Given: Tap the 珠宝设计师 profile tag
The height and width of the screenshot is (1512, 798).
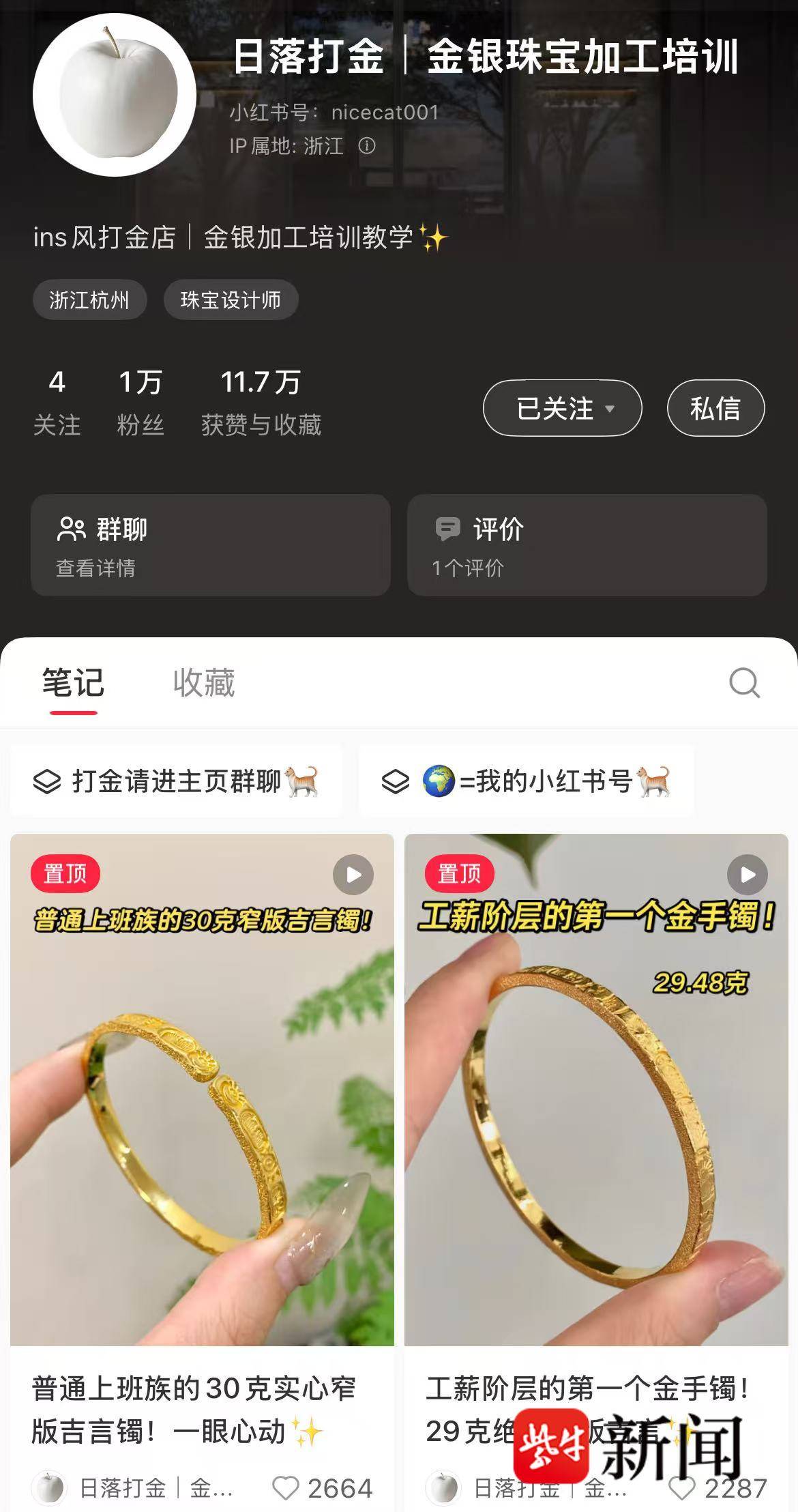Looking at the screenshot, I should point(231,300).
